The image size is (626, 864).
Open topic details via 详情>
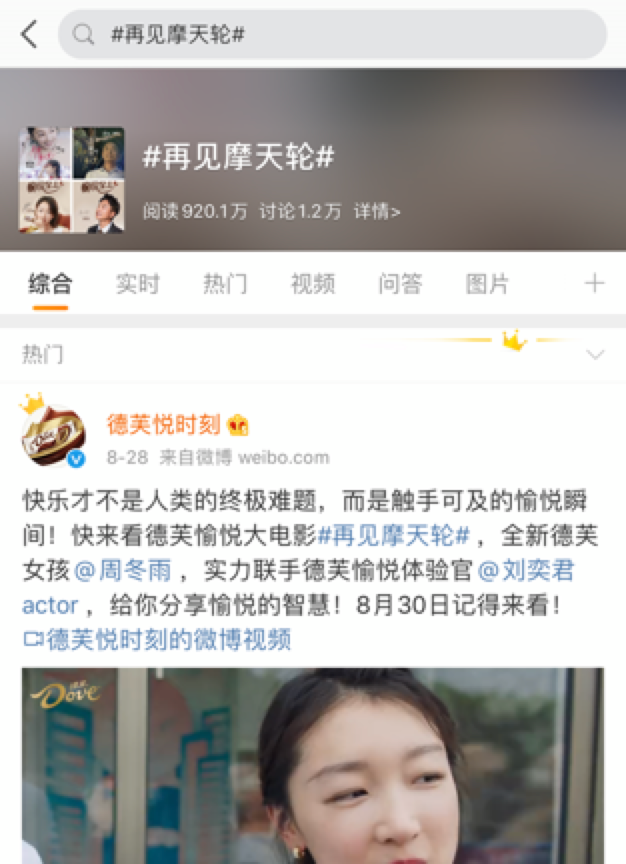(377, 211)
